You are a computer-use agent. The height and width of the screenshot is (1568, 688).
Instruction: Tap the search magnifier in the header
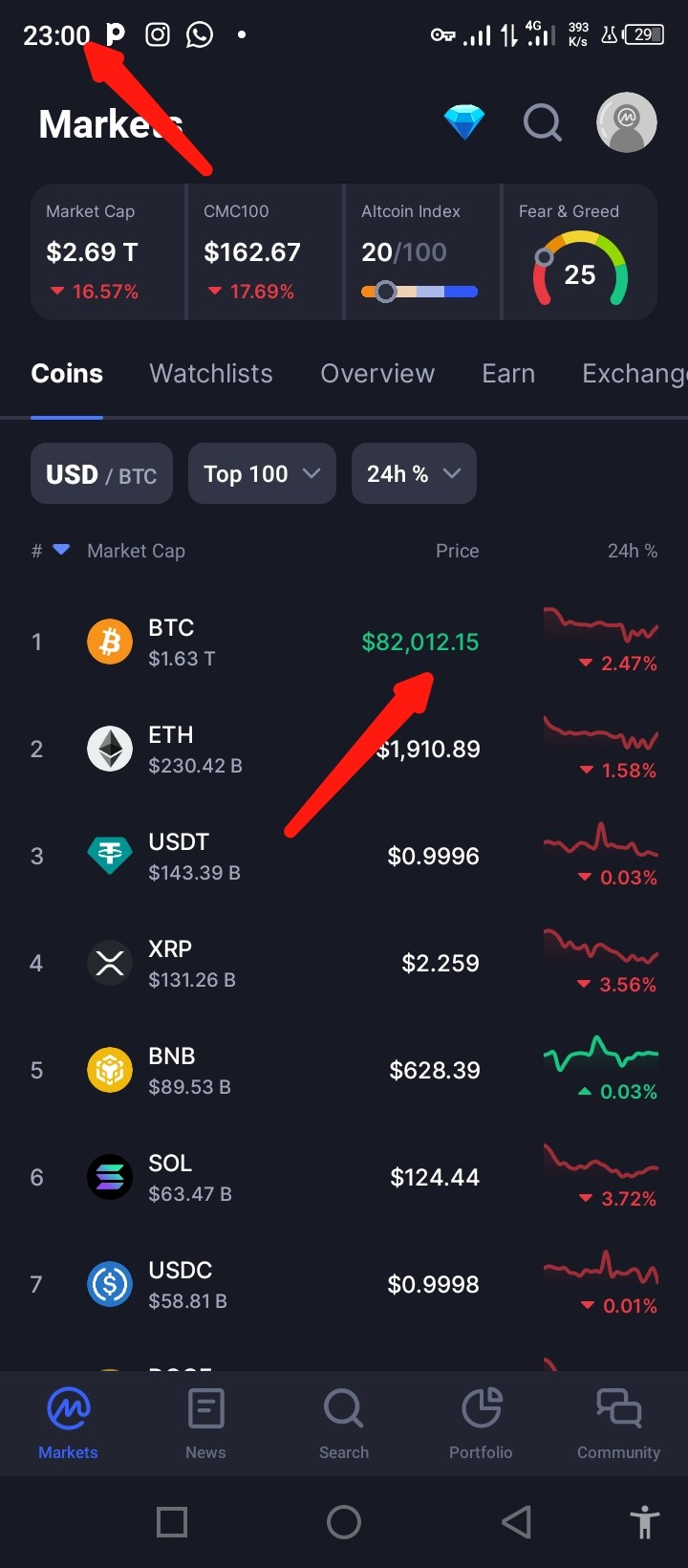click(x=543, y=122)
